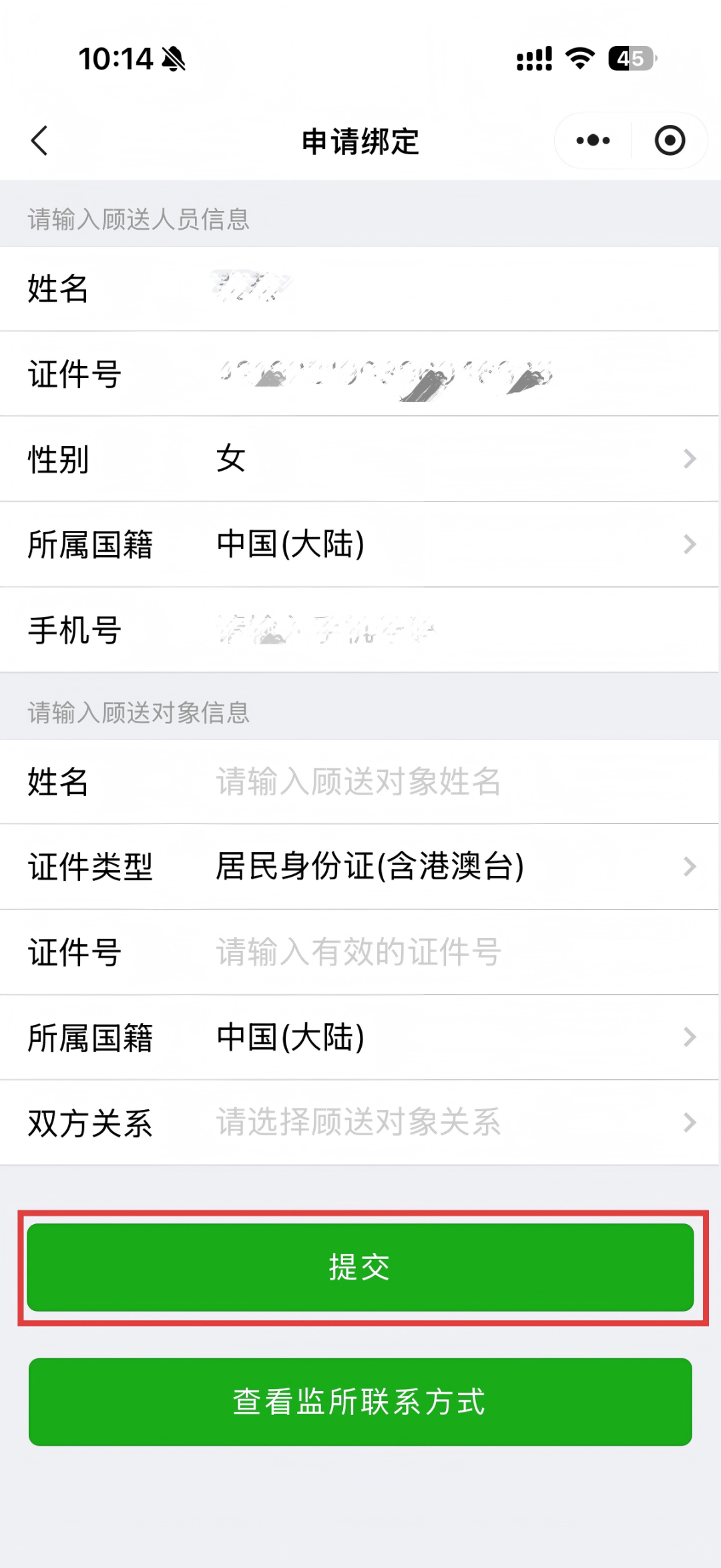Screen dimensions: 721x1568
Task: Select 居民身份证(含港澳台) as the document type
Action: pyautogui.click(x=371, y=867)
